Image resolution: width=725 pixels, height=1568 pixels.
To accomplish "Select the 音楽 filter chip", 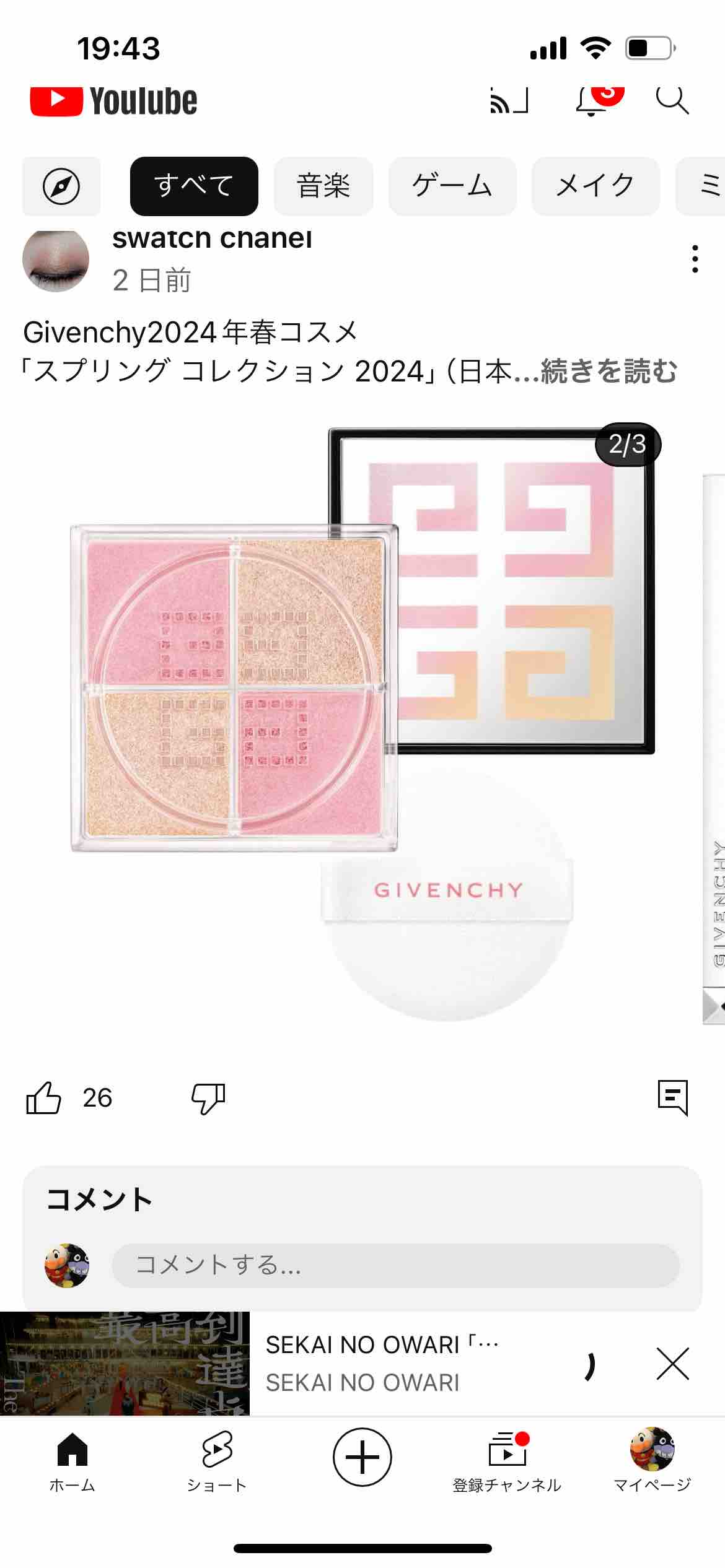I will pos(323,186).
